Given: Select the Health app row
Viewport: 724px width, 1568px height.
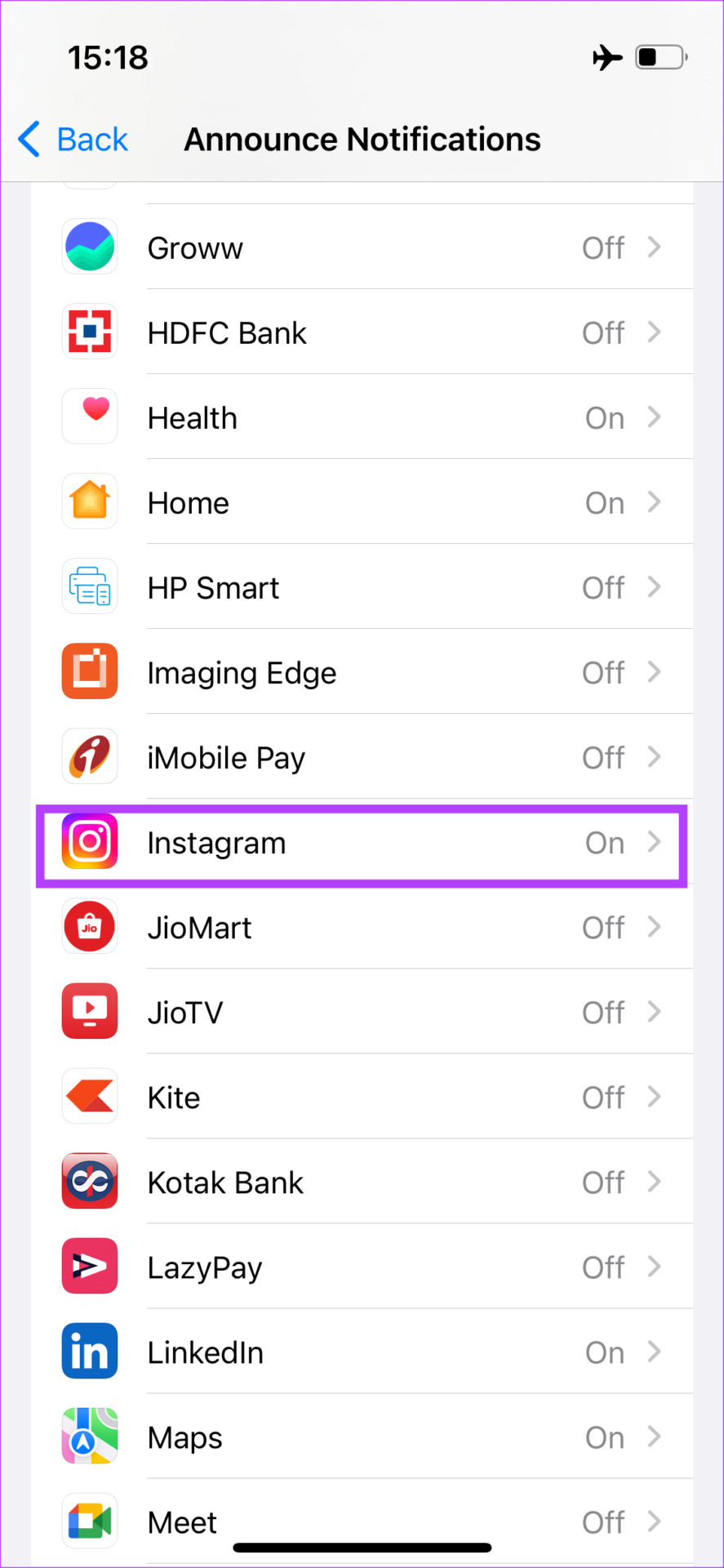Looking at the screenshot, I should (x=362, y=417).
